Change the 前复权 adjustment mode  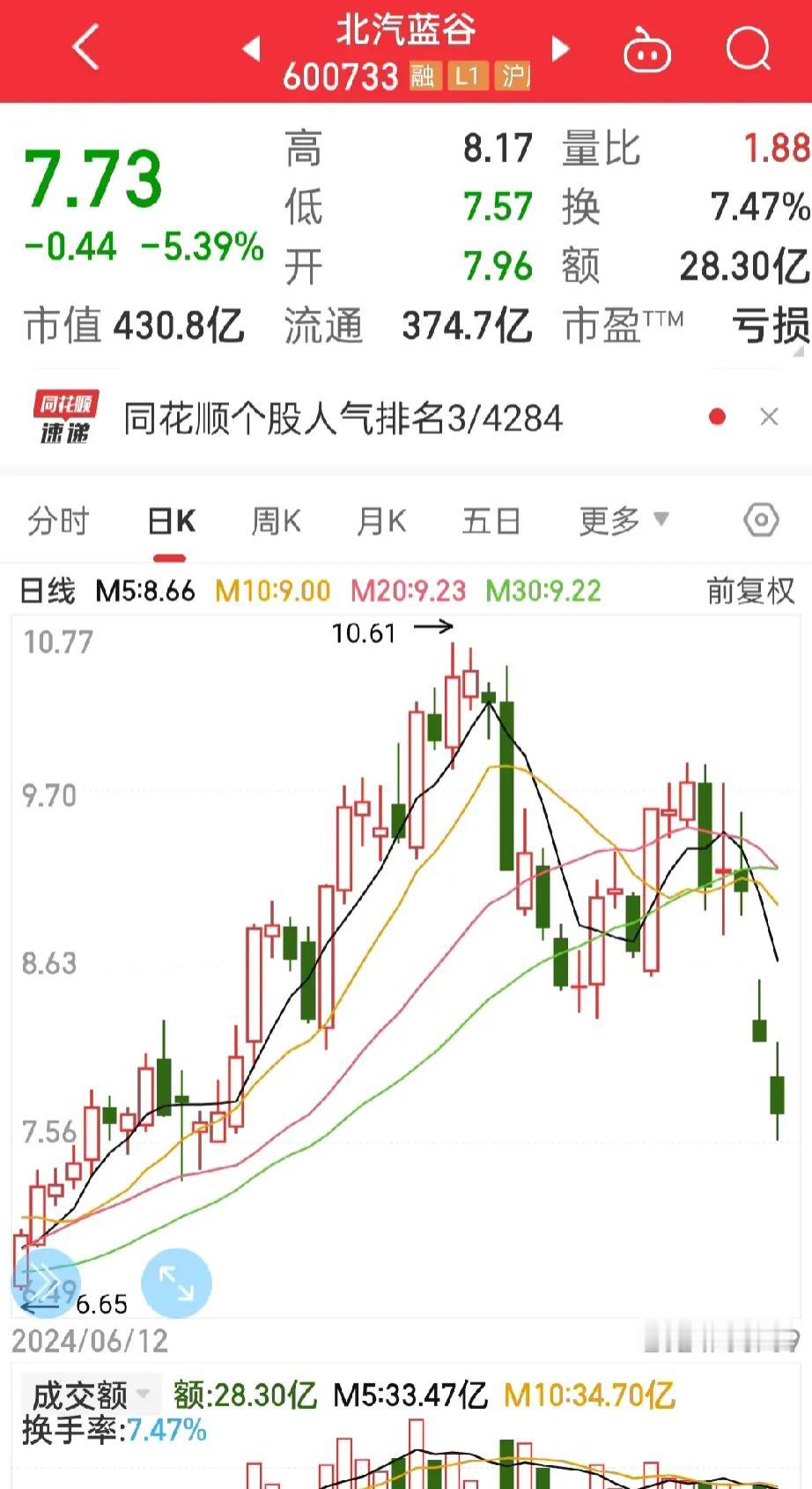pyautogui.click(x=750, y=590)
